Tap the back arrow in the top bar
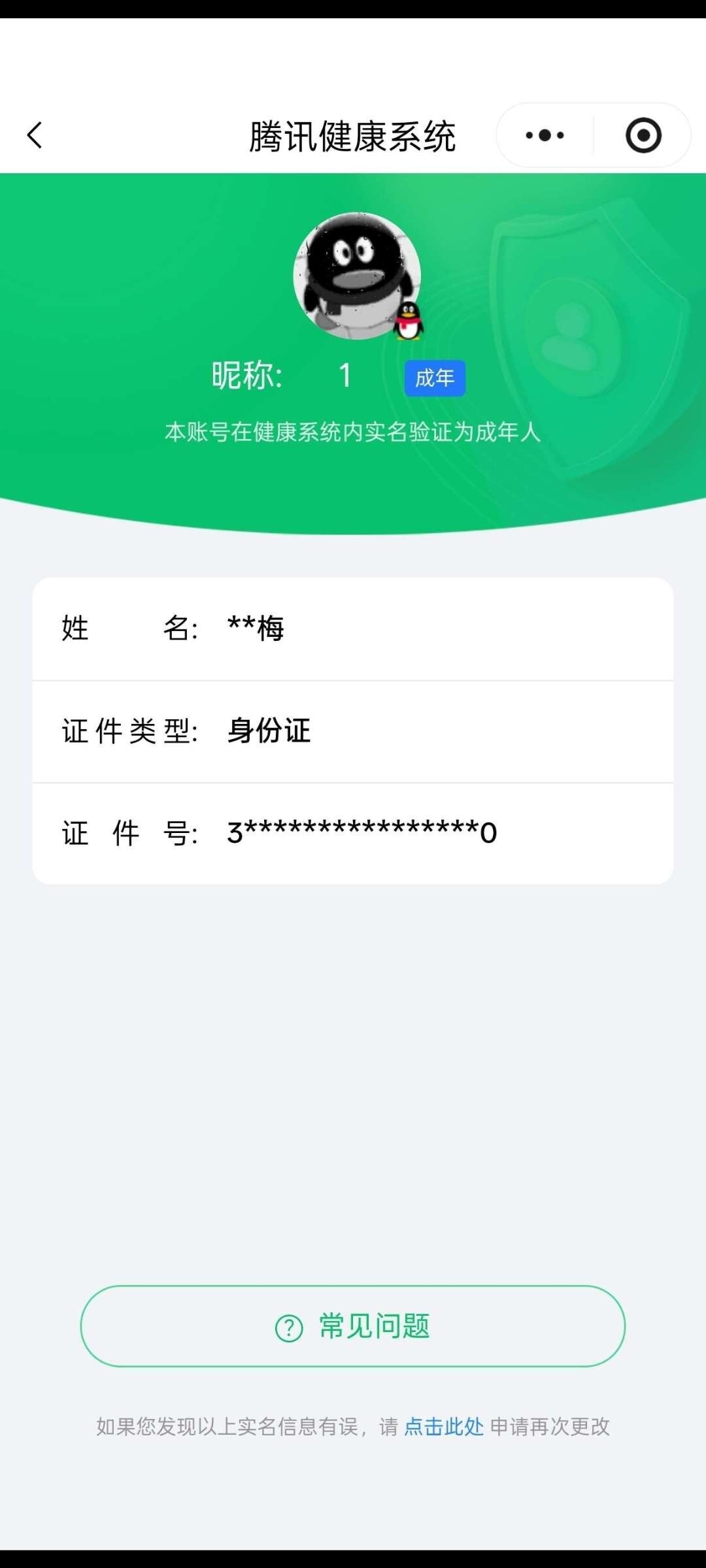Screen dimensions: 706x1568 [x=35, y=135]
